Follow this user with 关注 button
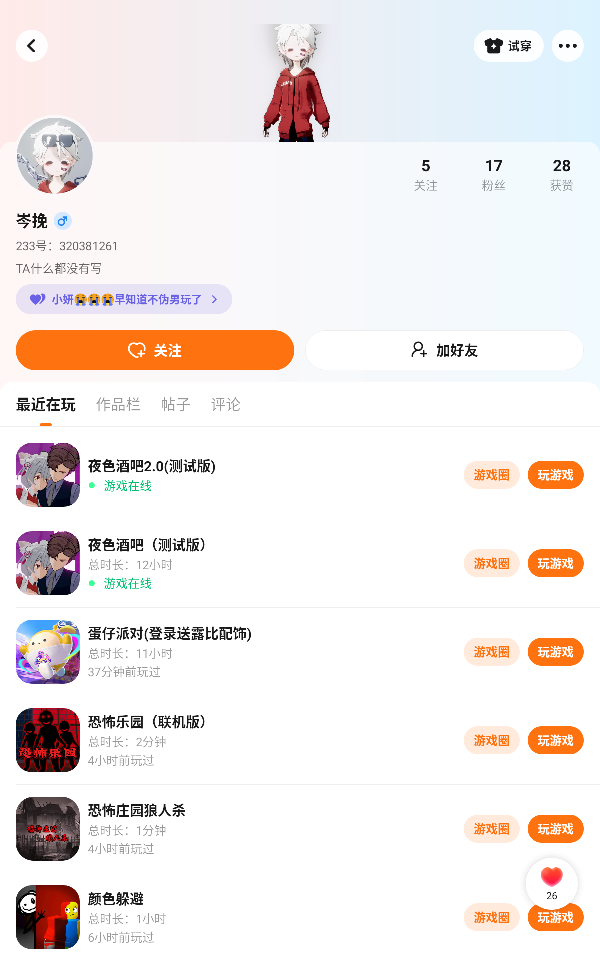This screenshot has height=960, width=600. (x=155, y=351)
